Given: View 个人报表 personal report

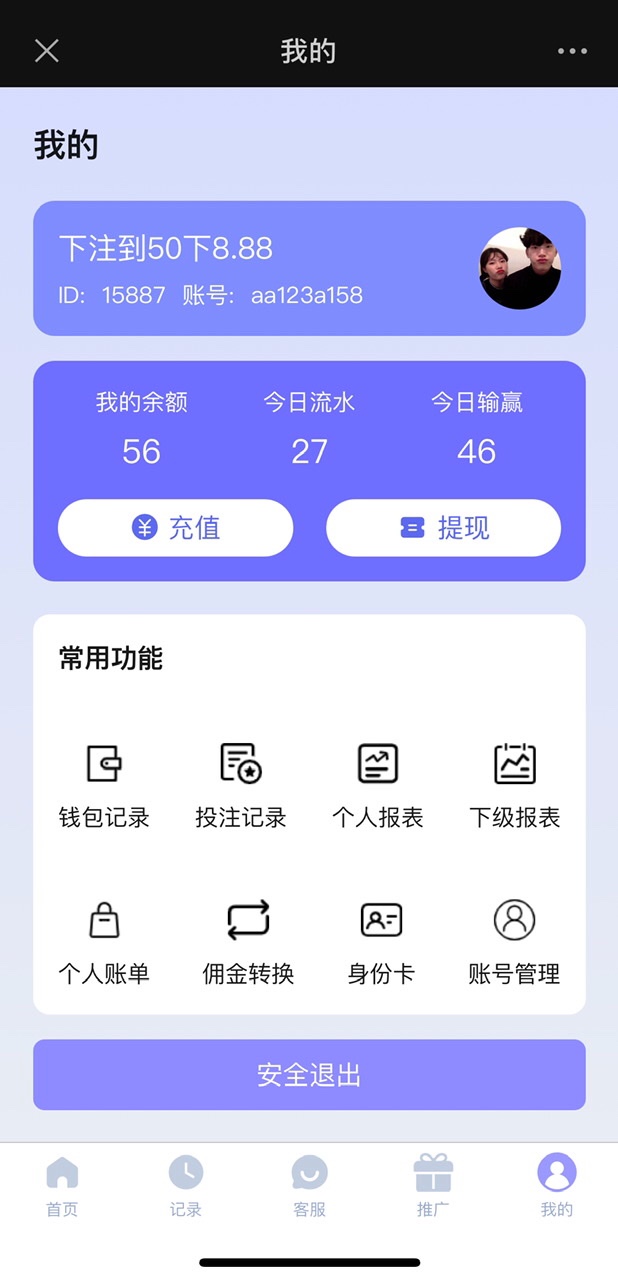Looking at the screenshot, I should [378, 785].
